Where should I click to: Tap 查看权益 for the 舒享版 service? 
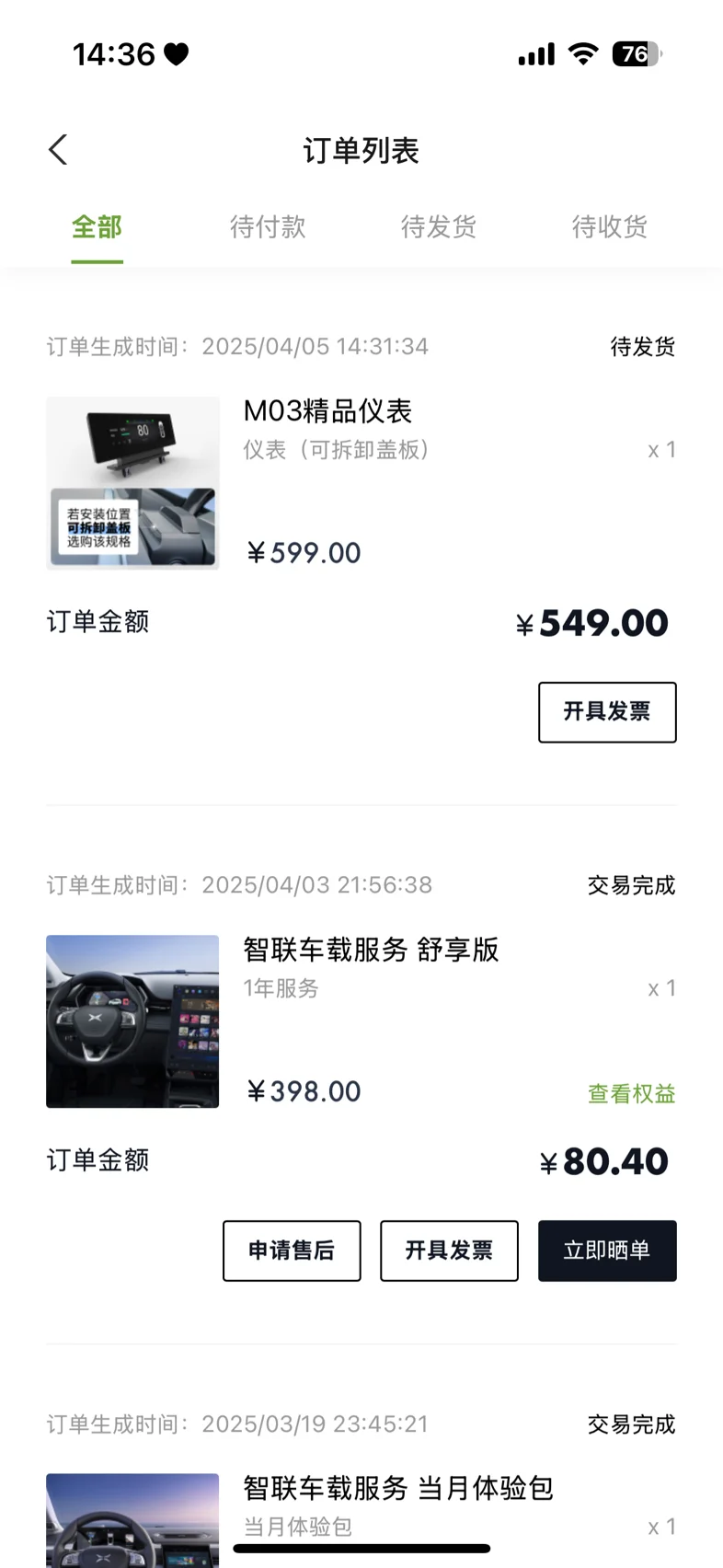[631, 1093]
